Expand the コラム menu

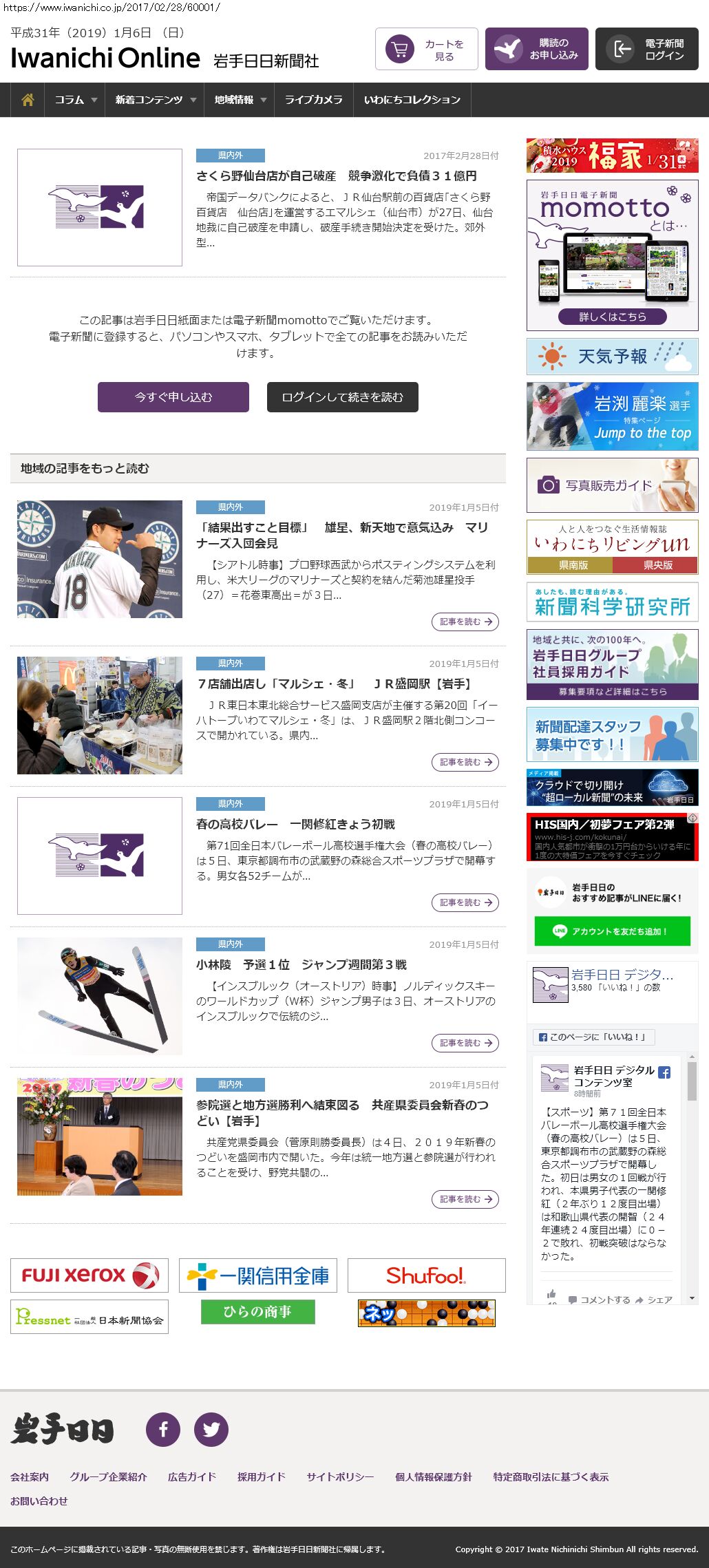75,100
